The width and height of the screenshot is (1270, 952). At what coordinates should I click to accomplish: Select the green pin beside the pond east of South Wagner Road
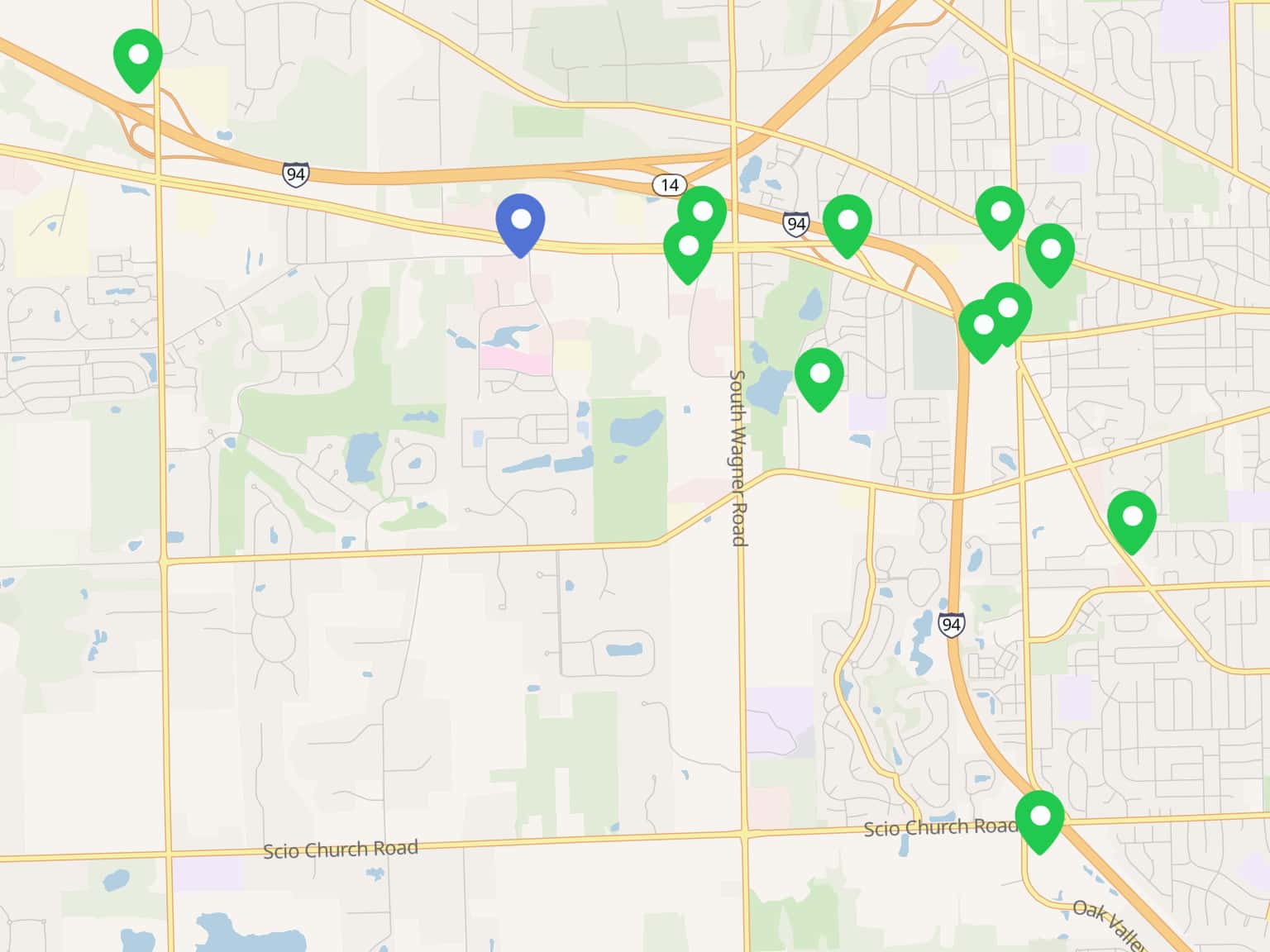click(x=819, y=375)
